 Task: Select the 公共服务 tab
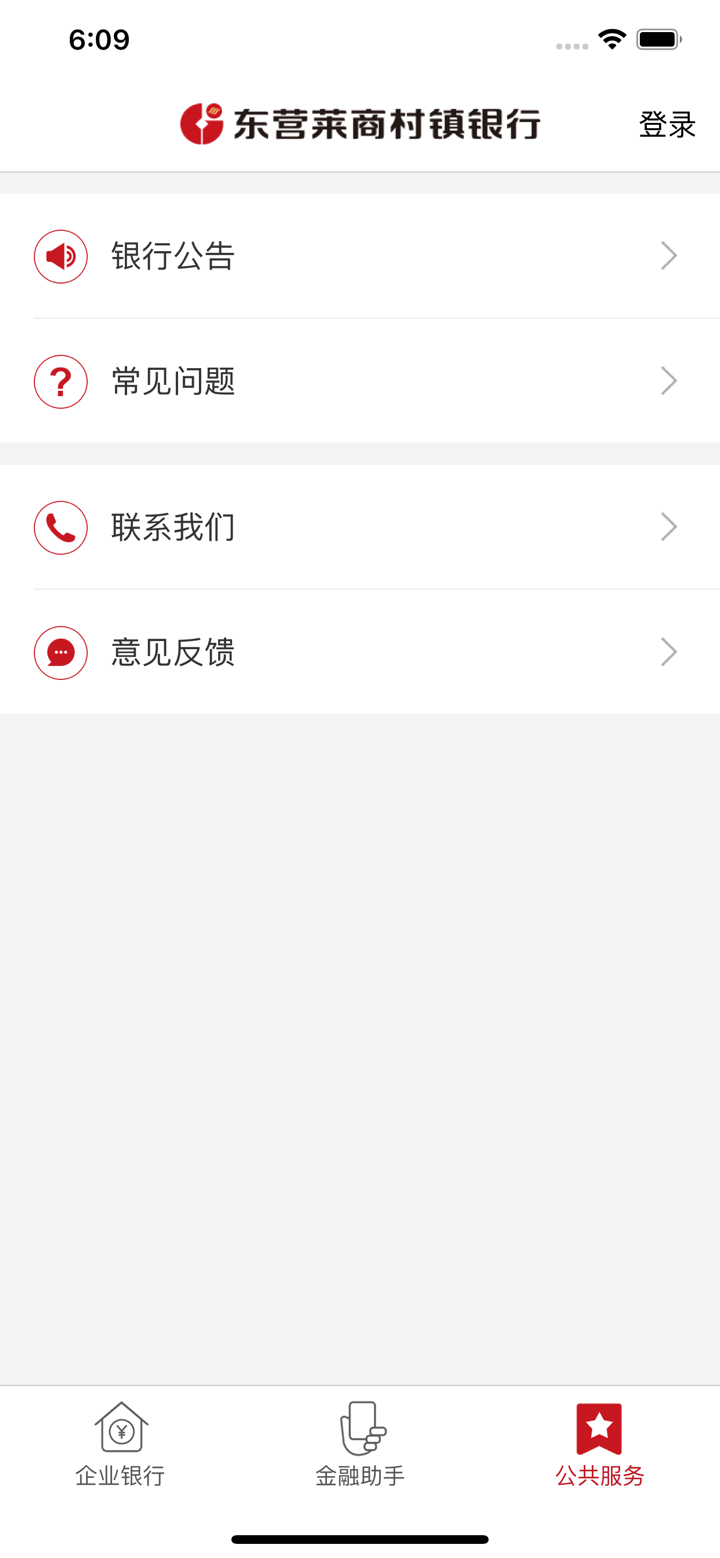(x=598, y=1448)
